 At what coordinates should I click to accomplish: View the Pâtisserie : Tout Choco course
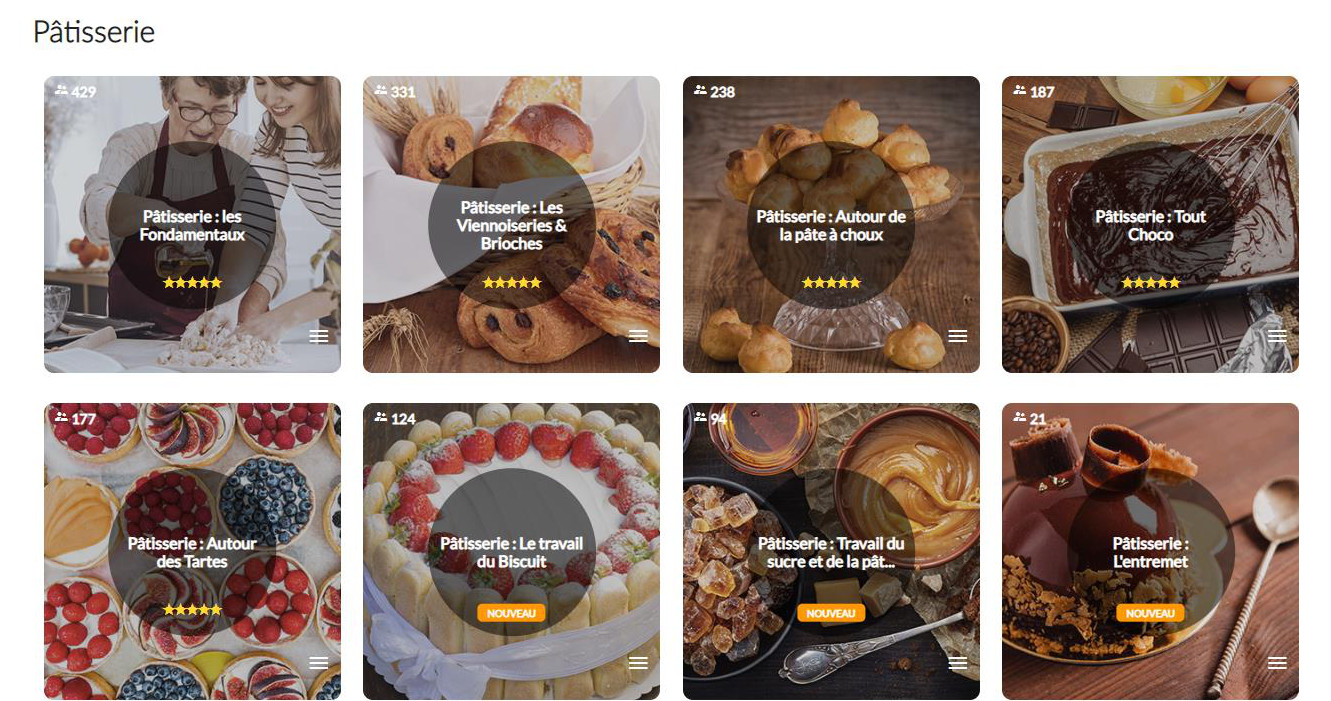[x=1150, y=226]
